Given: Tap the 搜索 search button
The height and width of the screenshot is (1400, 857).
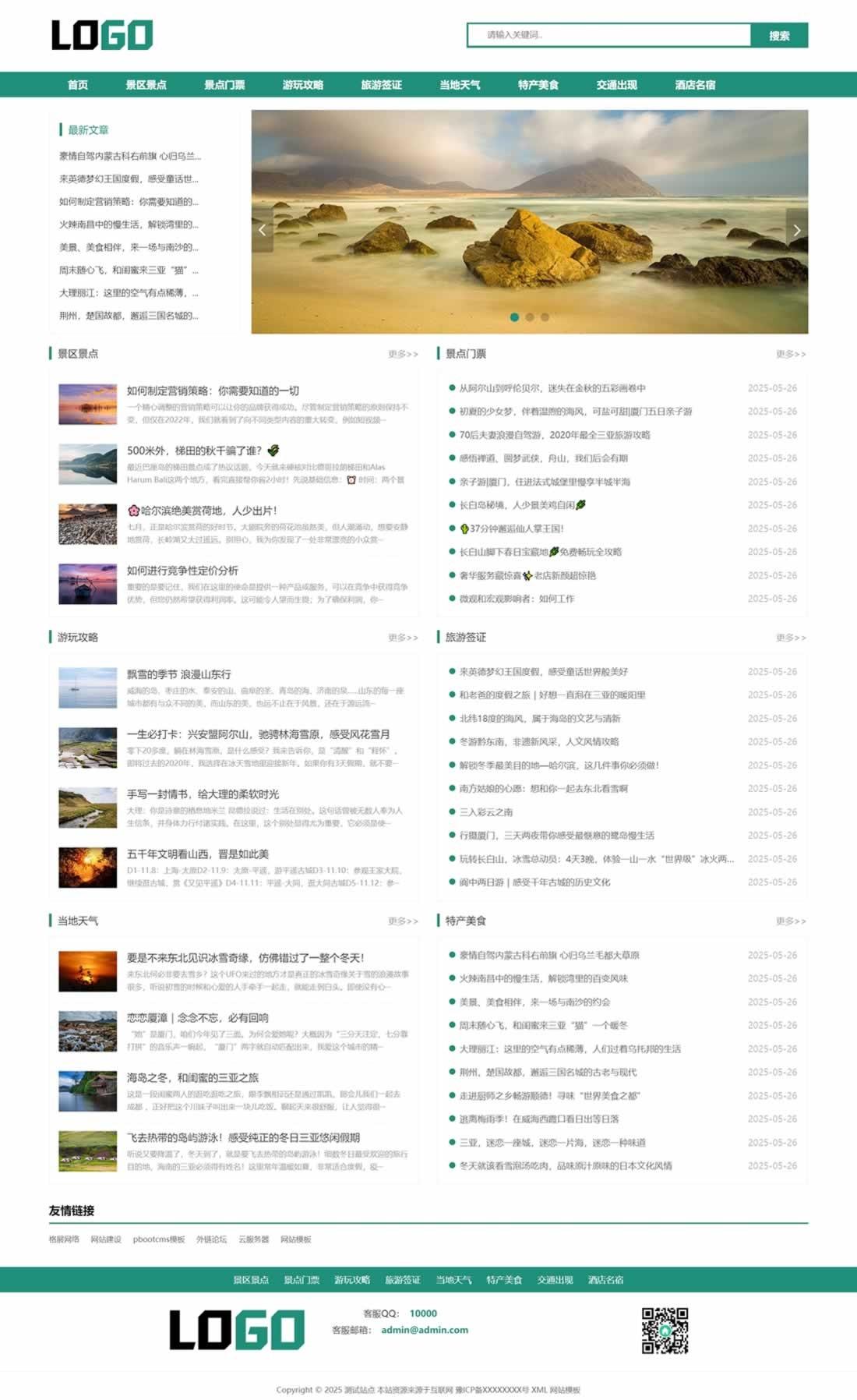Looking at the screenshot, I should tap(778, 35).
